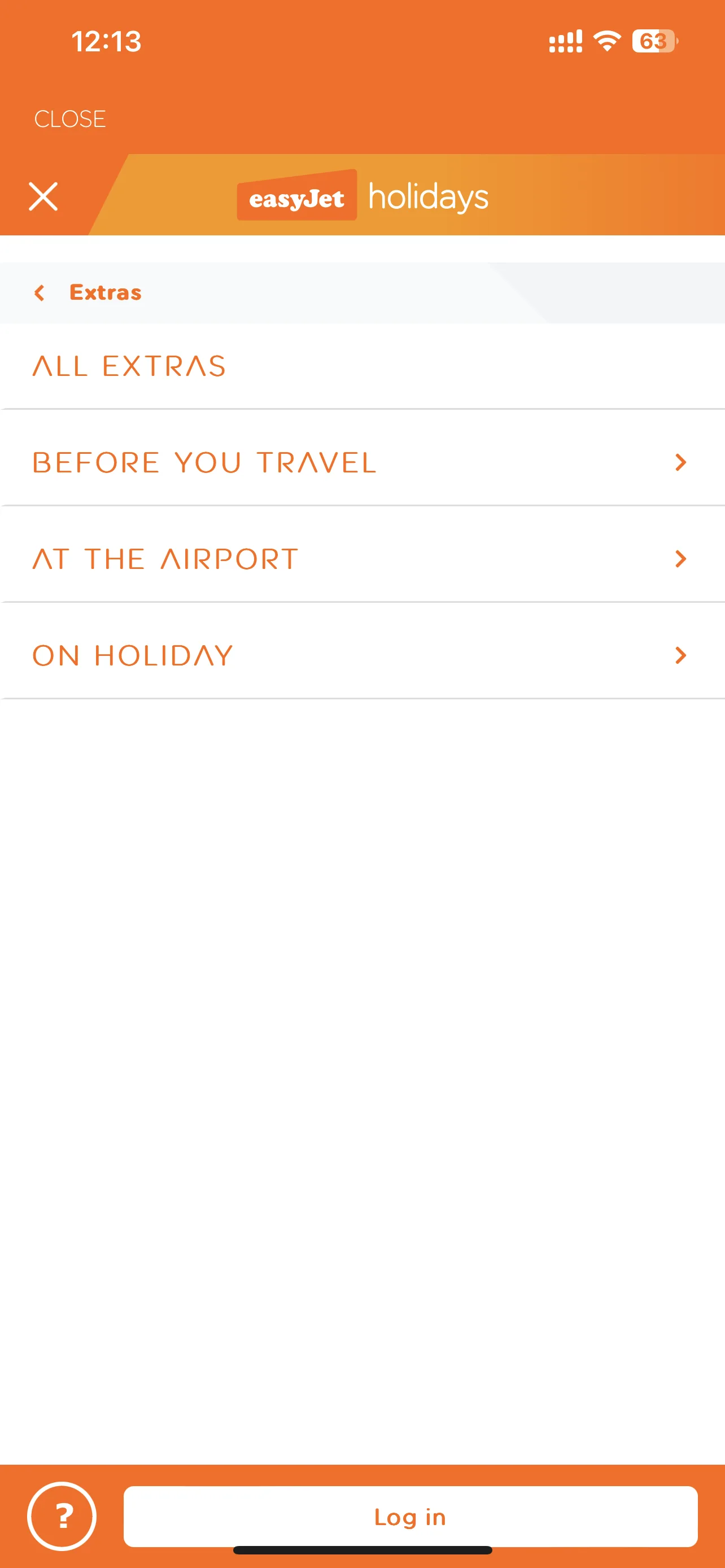725x1568 pixels.
Task: Open the help question mark
Action: pyautogui.click(x=62, y=1515)
